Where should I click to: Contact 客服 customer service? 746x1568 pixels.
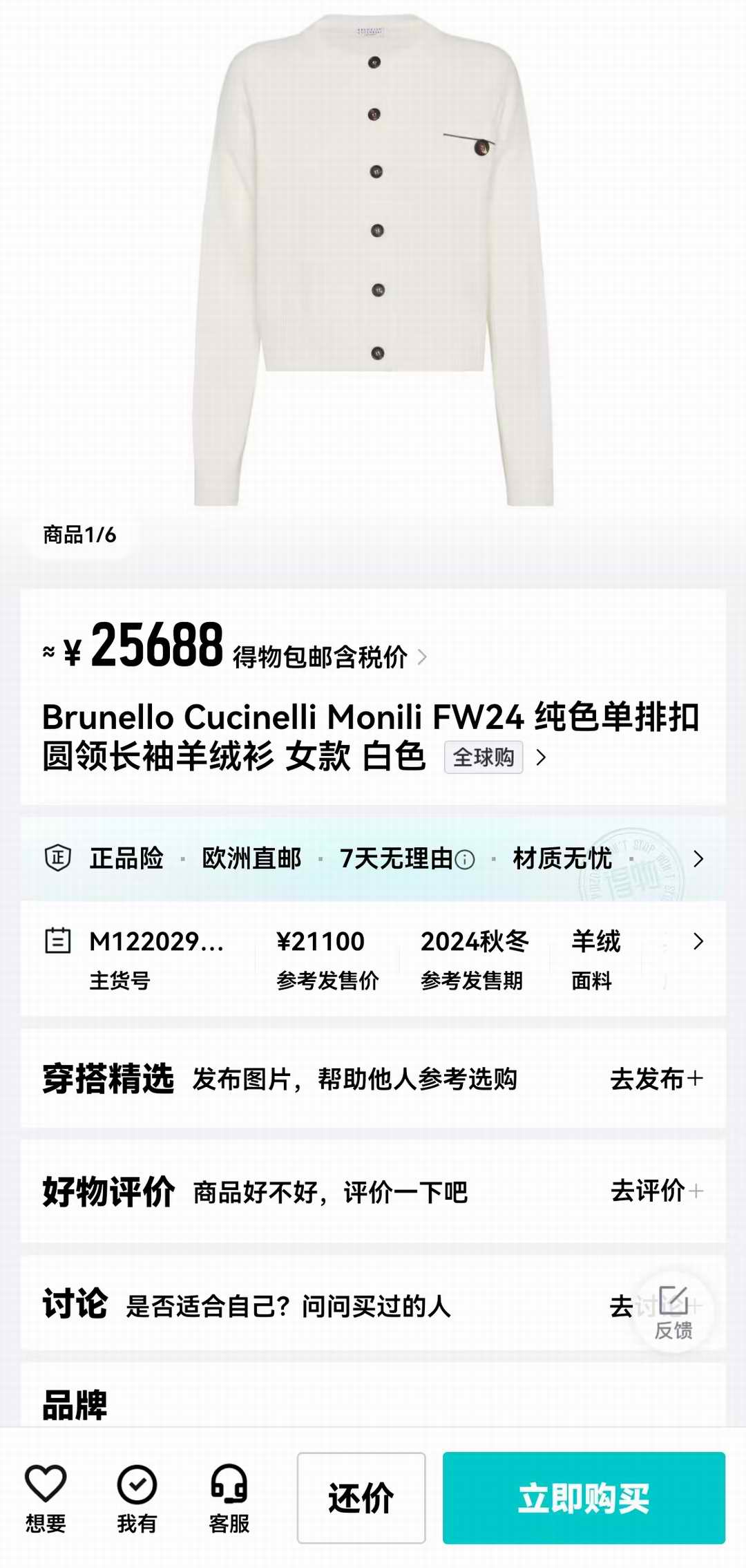coord(229,1498)
